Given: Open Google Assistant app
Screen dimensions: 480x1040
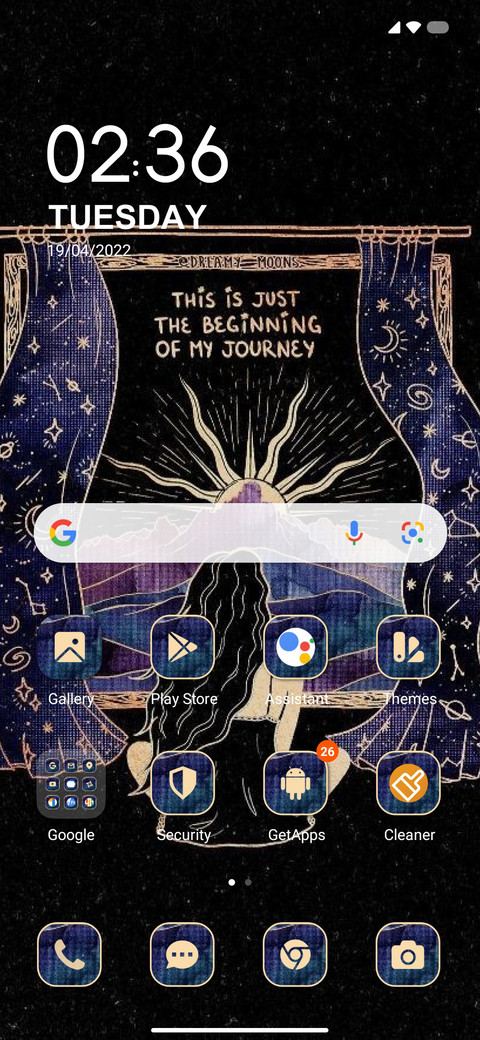Looking at the screenshot, I should pos(296,647).
